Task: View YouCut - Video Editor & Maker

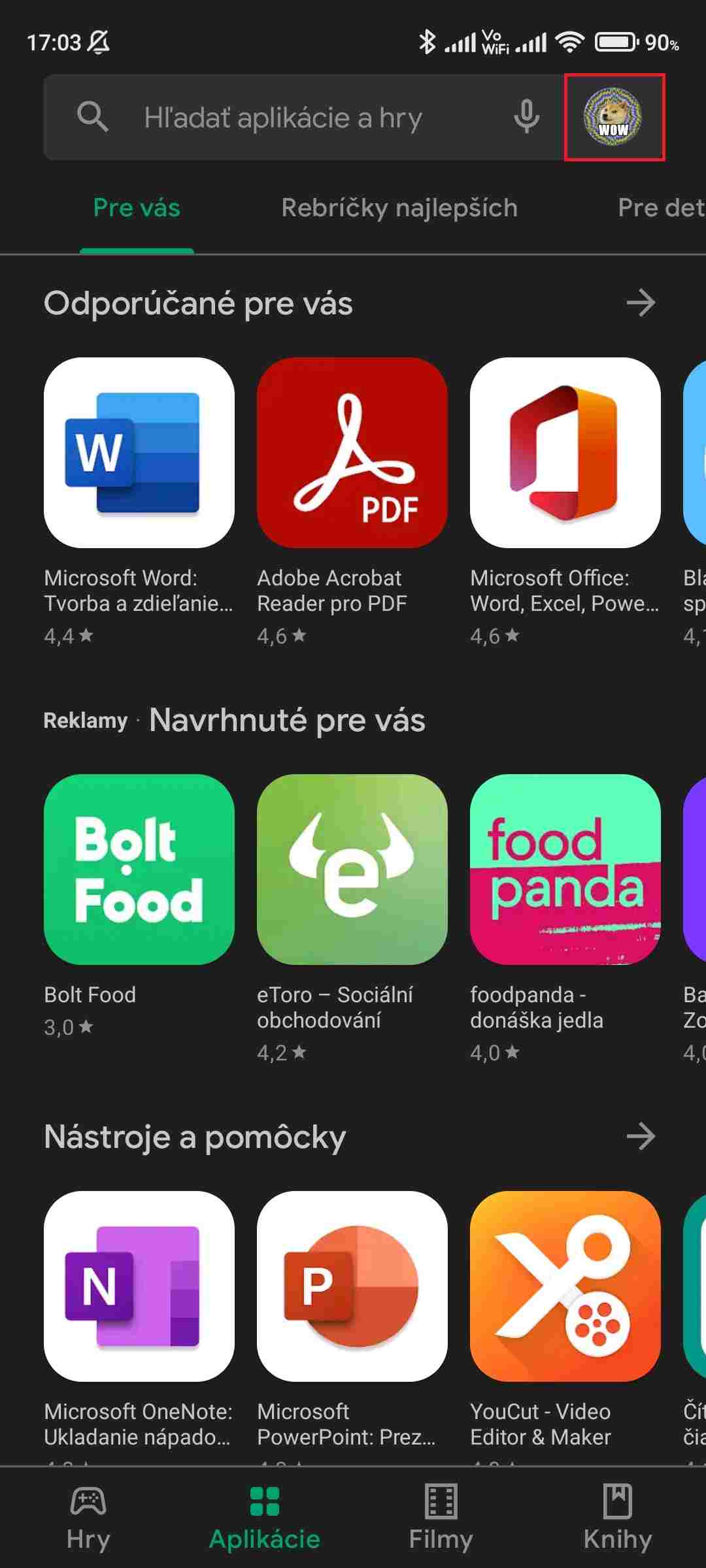Action: [x=565, y=1286]
